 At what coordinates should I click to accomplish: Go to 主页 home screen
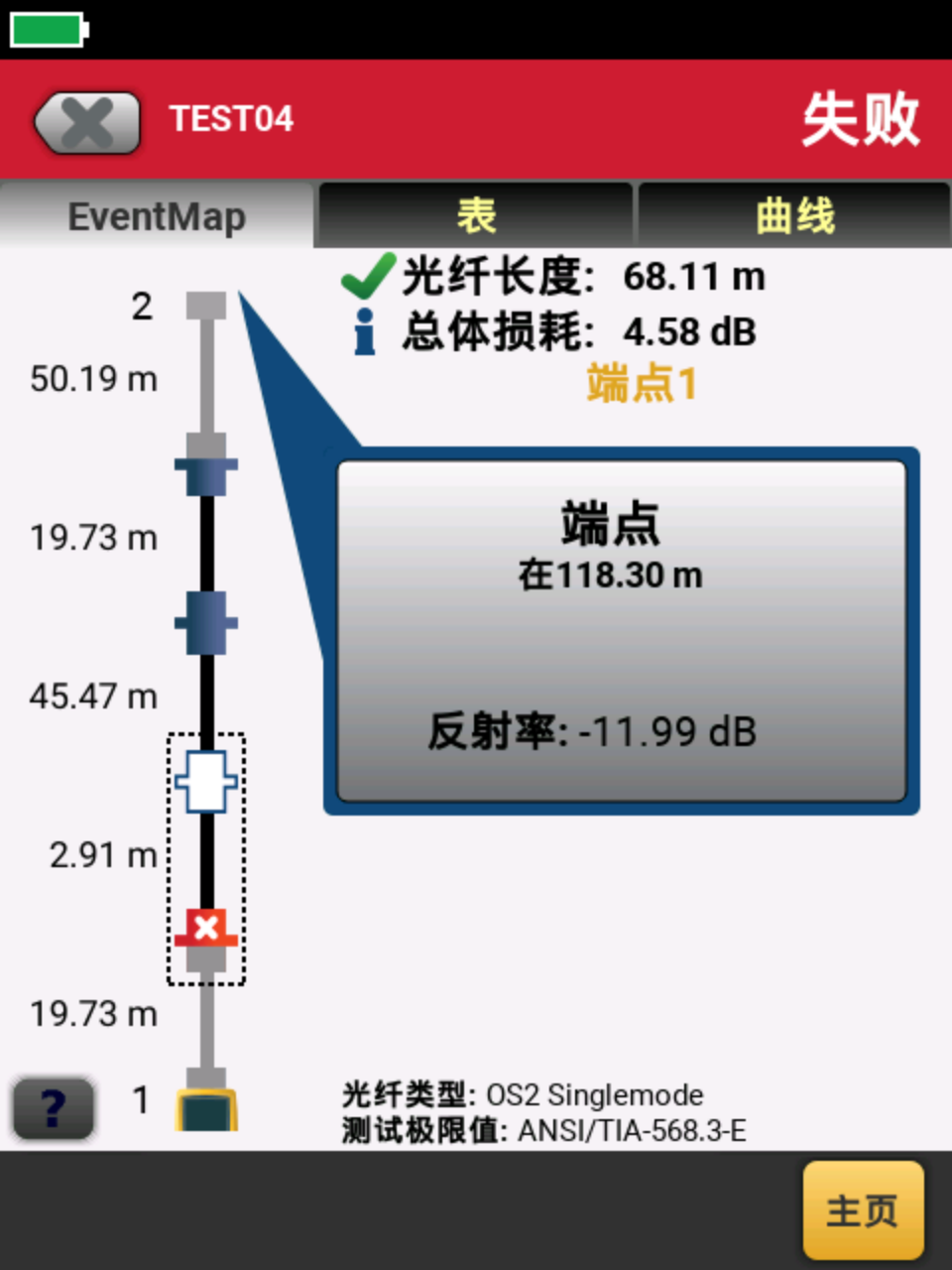(x=863, y=1210)
